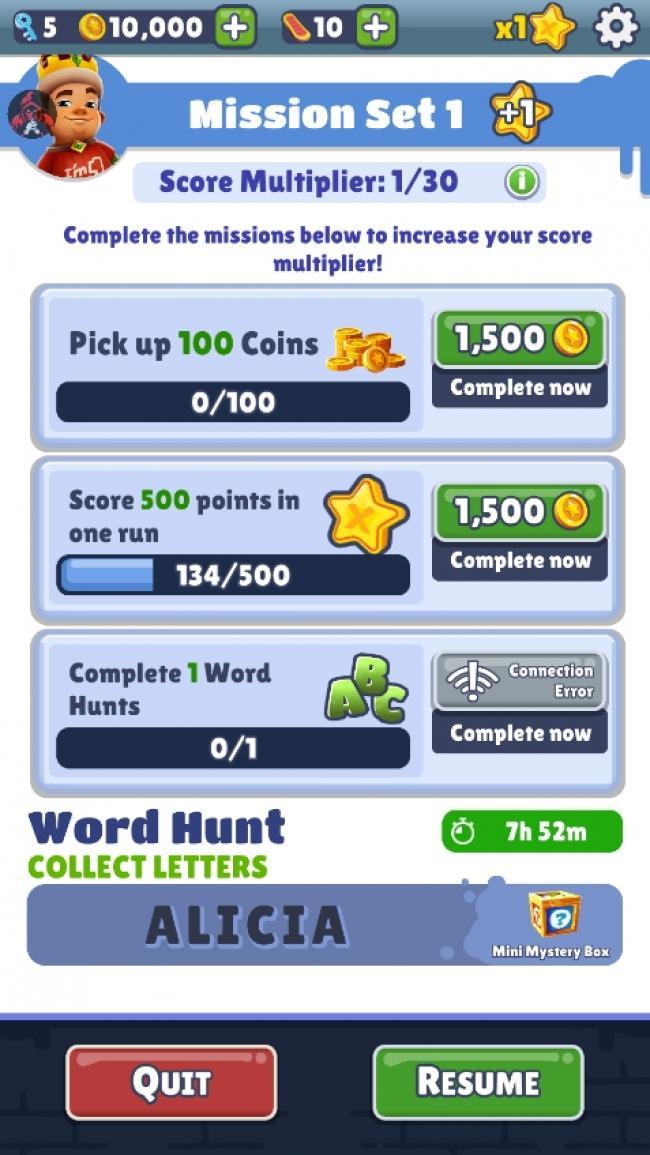Open the score multiplier info icon
This screenshot has height=1155, width=650.
(521, 182)
